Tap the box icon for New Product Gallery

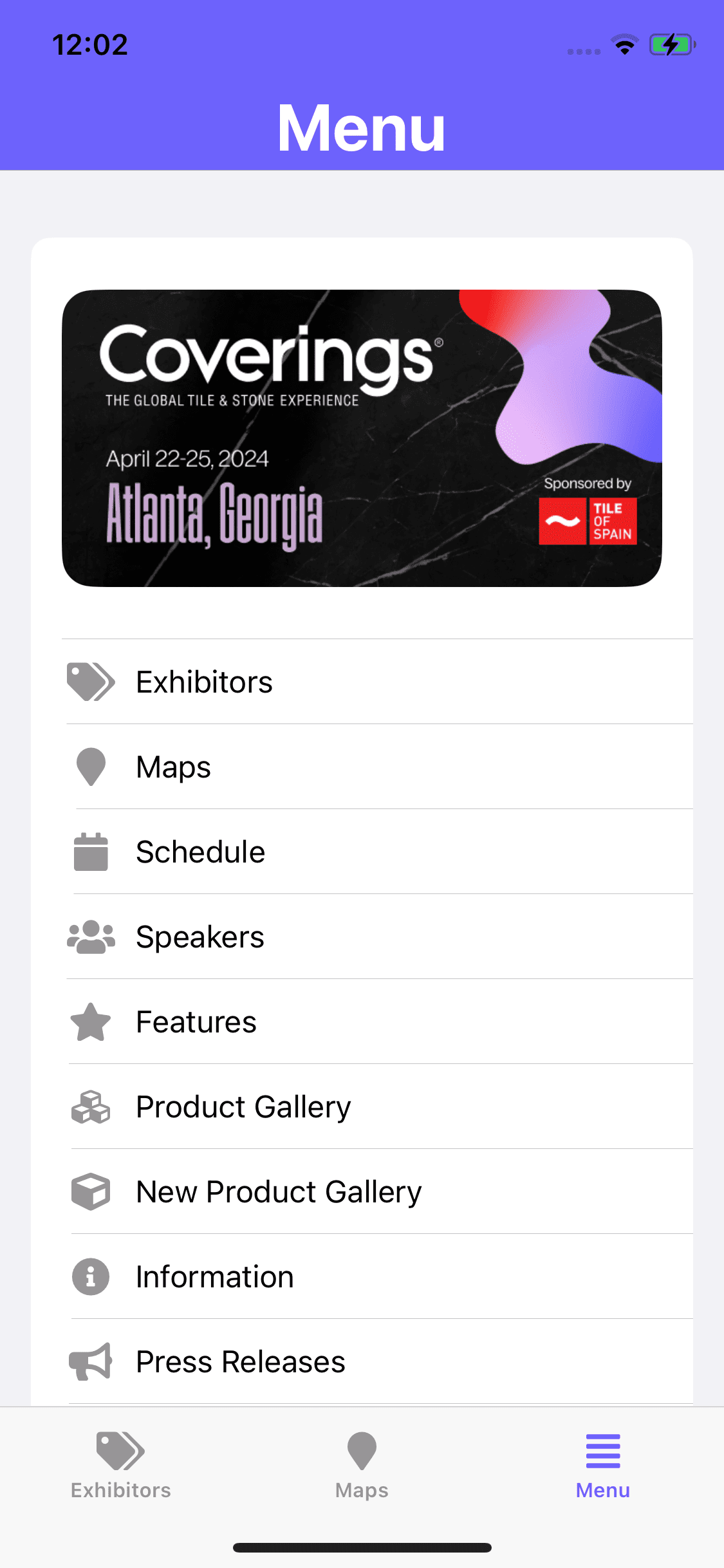point(91,1191)
